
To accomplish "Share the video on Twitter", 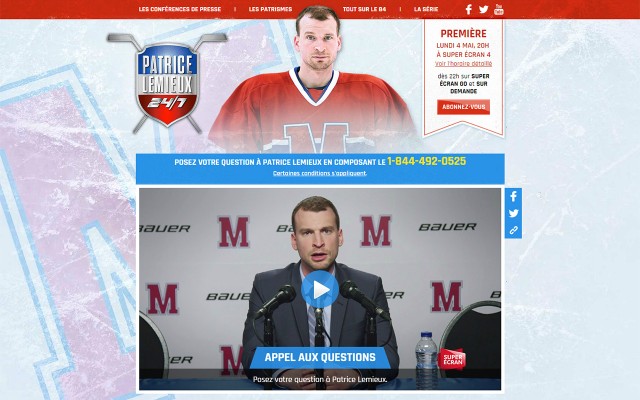I will click(514, 213).
